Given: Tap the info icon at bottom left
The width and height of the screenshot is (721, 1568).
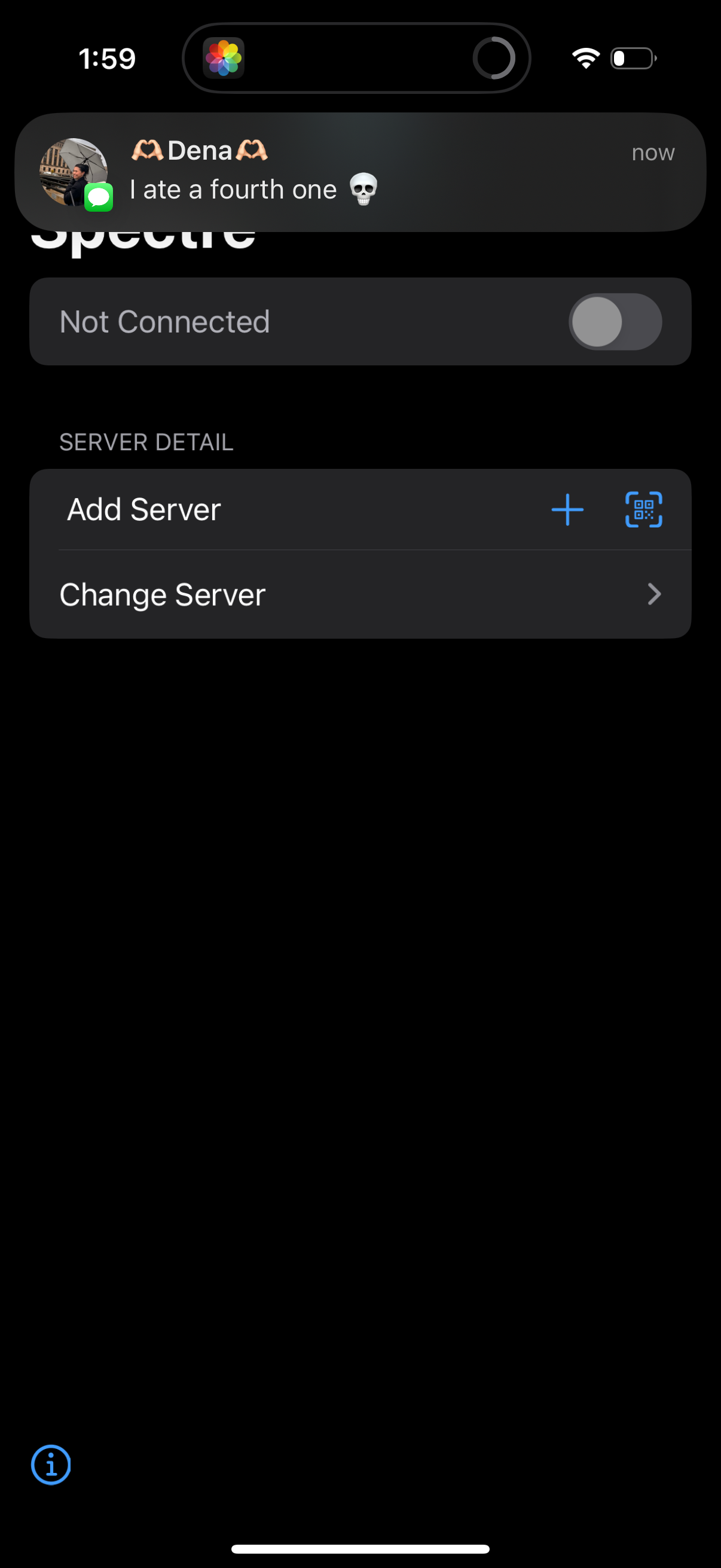Looking at the screenshot, I should (51, 1464).
